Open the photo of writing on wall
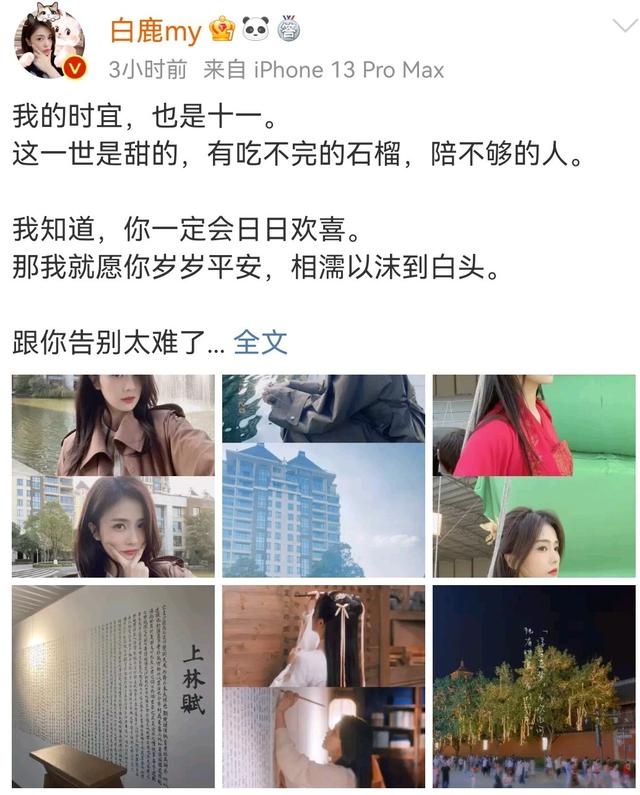Screen dimensions: 640x795 tap(323, 686)
